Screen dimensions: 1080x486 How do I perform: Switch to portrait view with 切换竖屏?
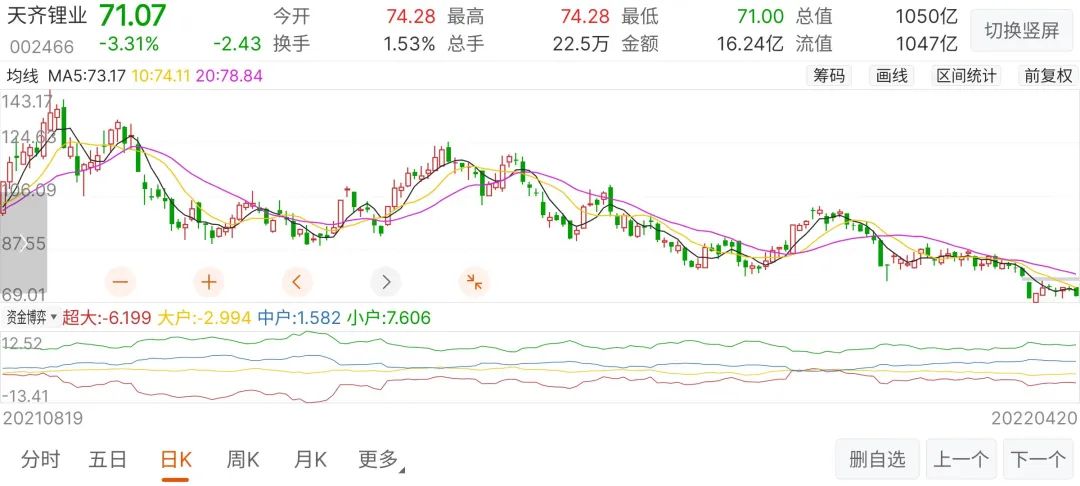coord(1021,30)
